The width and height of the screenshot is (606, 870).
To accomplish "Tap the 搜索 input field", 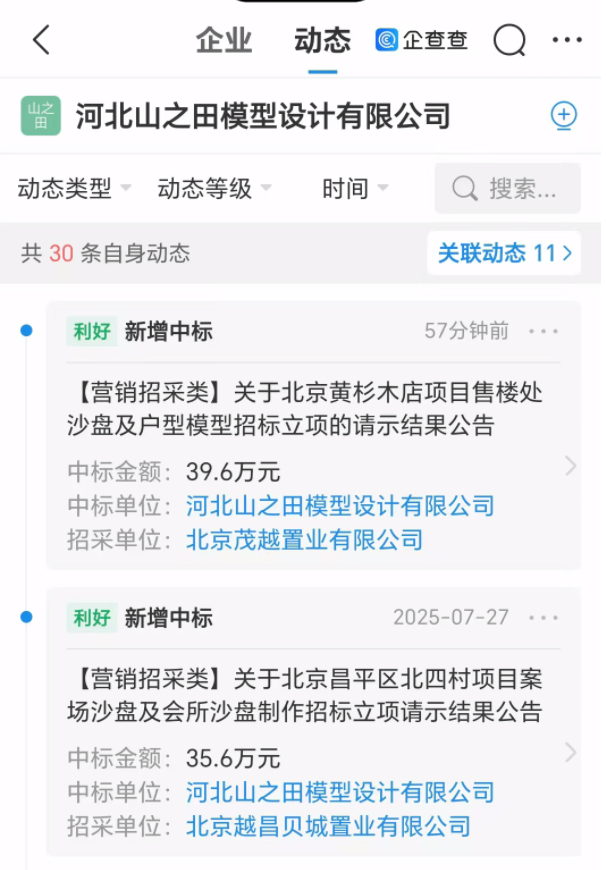I will 508,188.
